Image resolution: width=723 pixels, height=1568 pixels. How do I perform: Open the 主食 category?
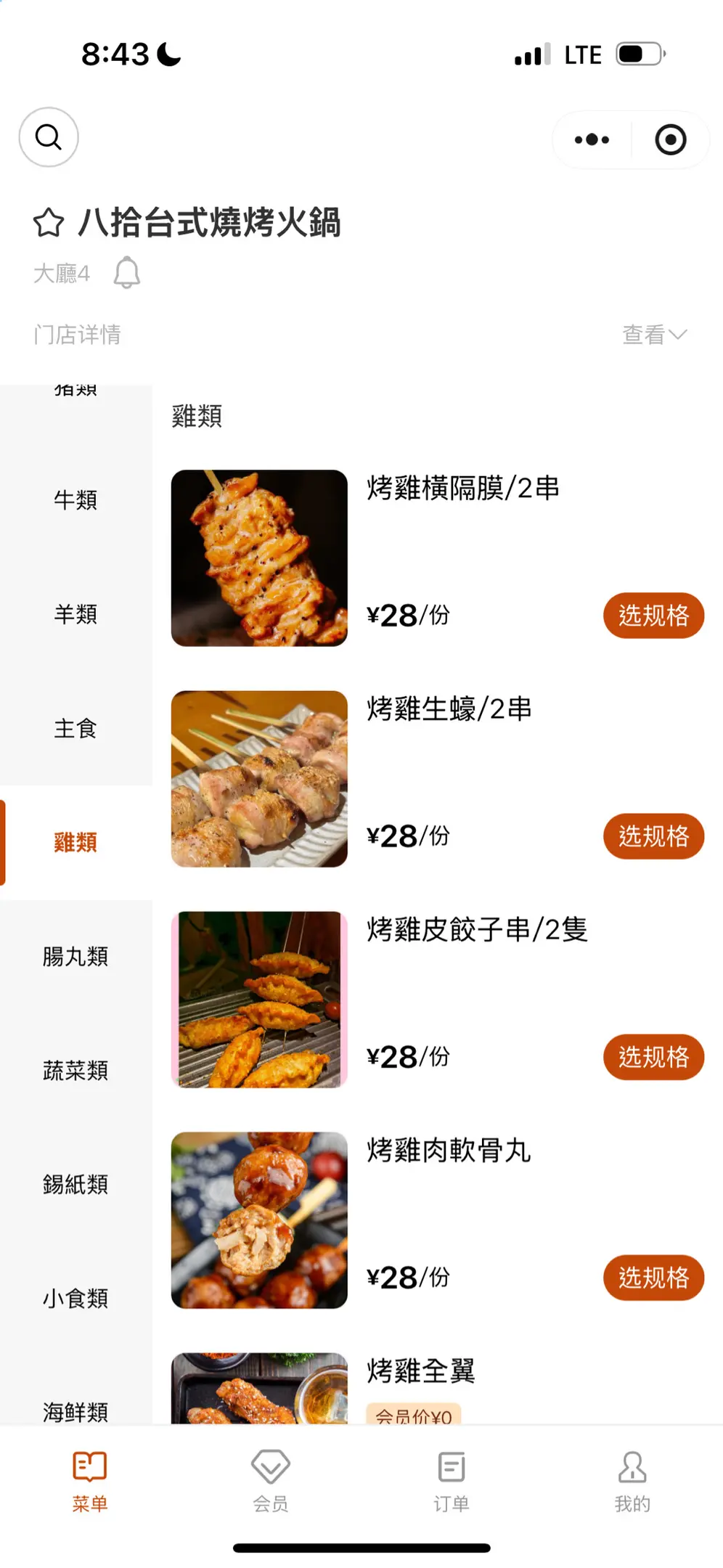point(75,728)
